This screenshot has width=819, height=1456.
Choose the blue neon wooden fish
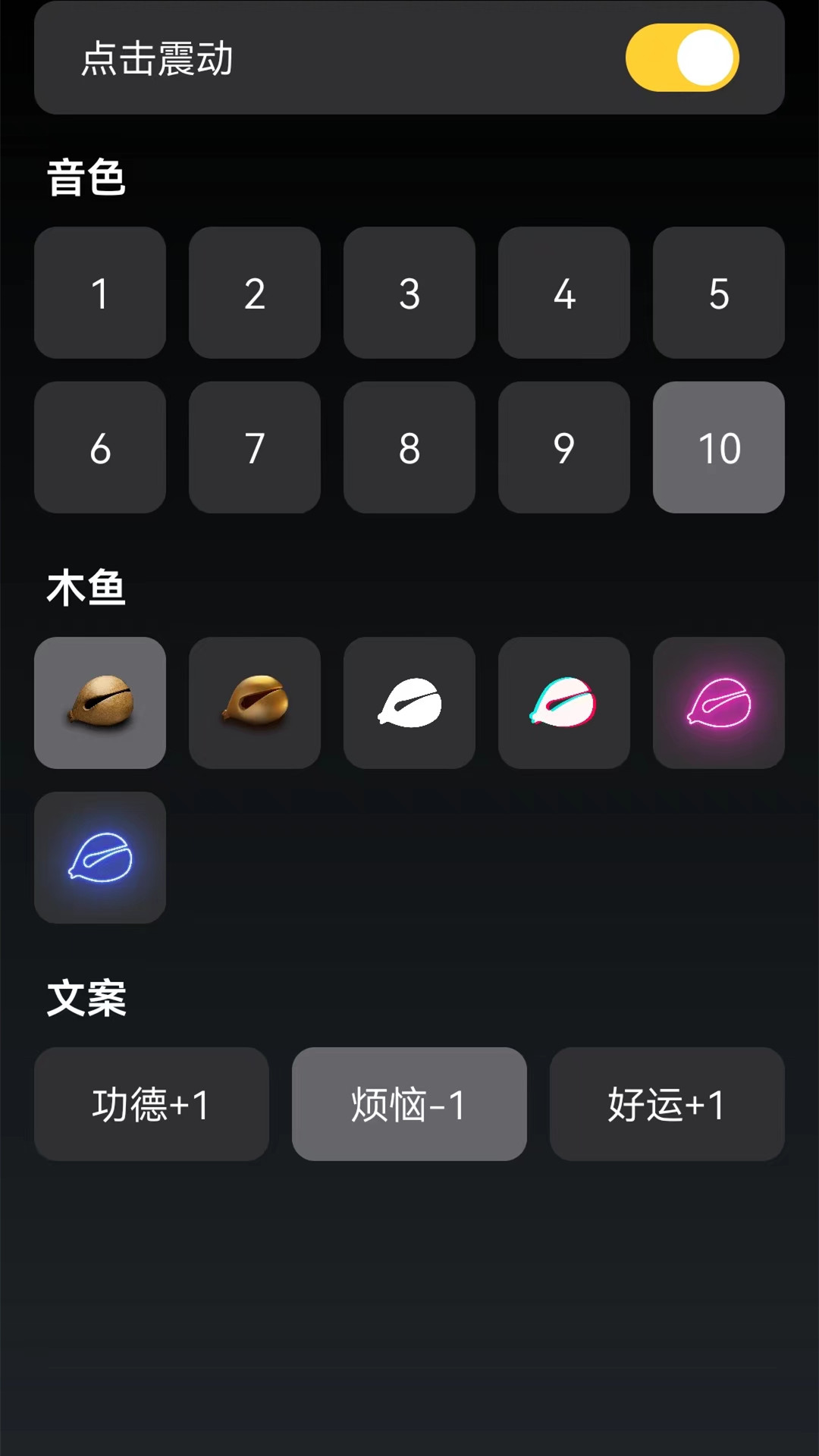100,858
